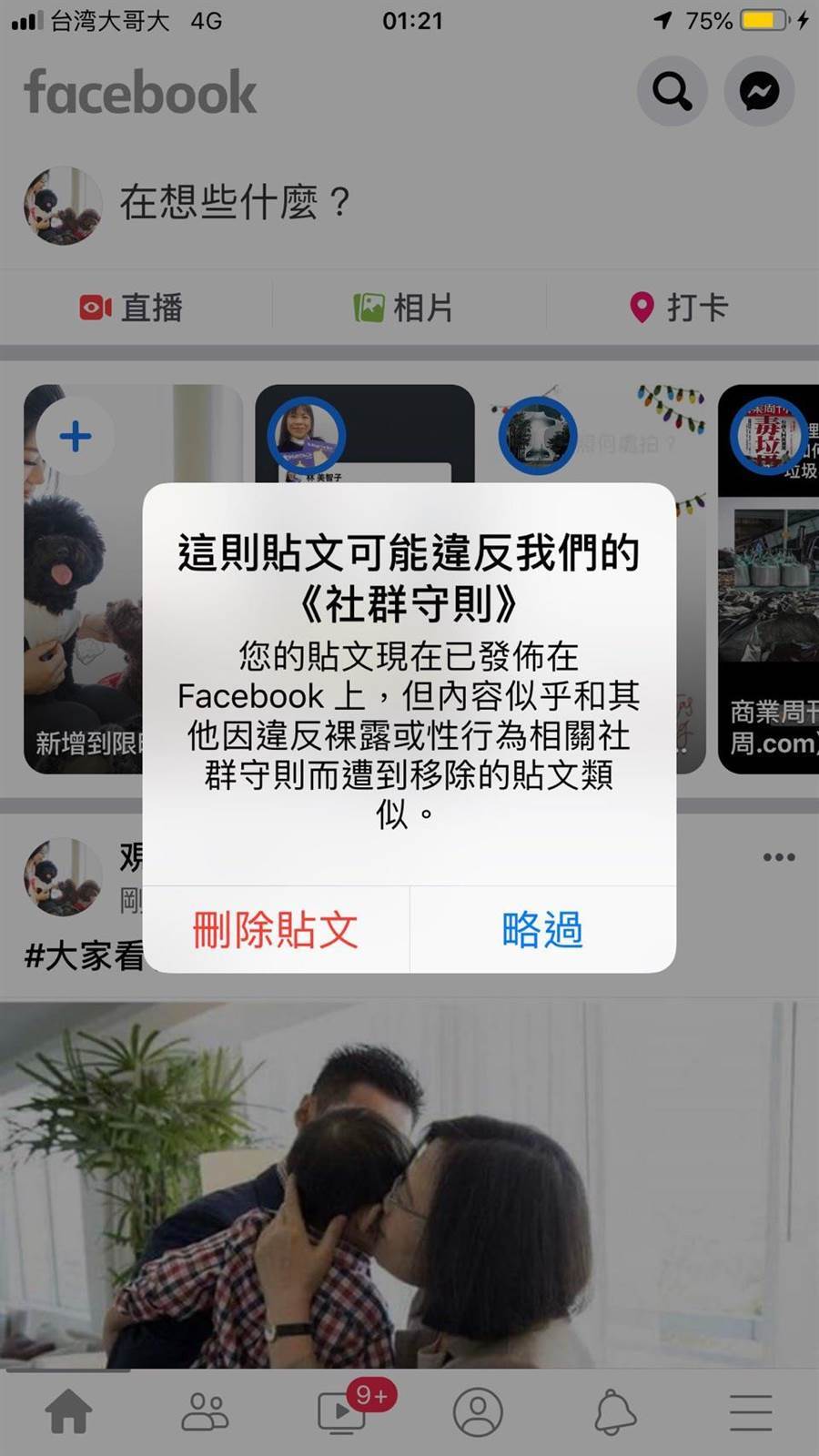Image resolution: width=819 pixels, height=1456 pixels.
Task: Open the notifications bell tab
Action: click(x=615, y=1412)
